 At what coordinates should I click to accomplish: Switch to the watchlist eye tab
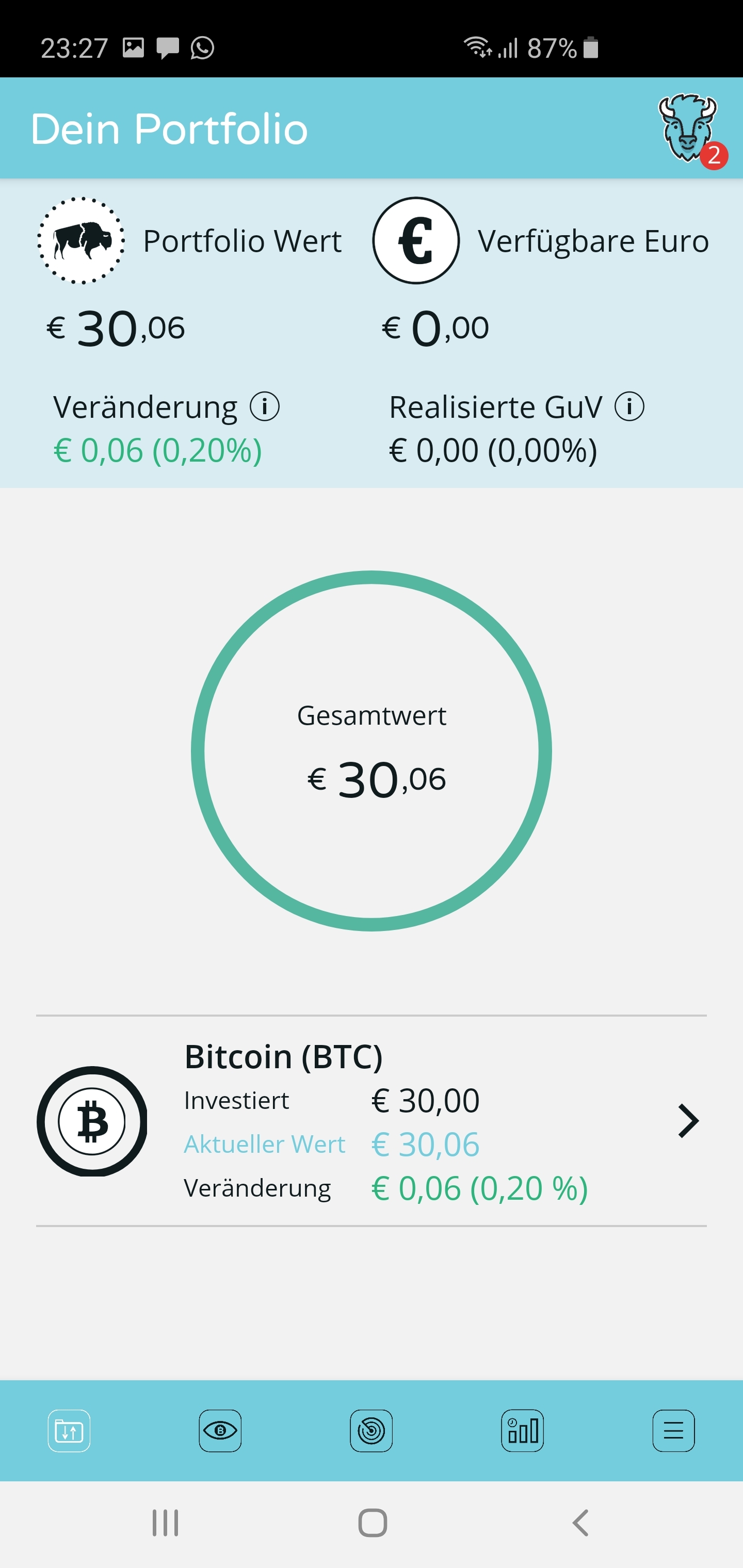click(x=220, y=1430)
